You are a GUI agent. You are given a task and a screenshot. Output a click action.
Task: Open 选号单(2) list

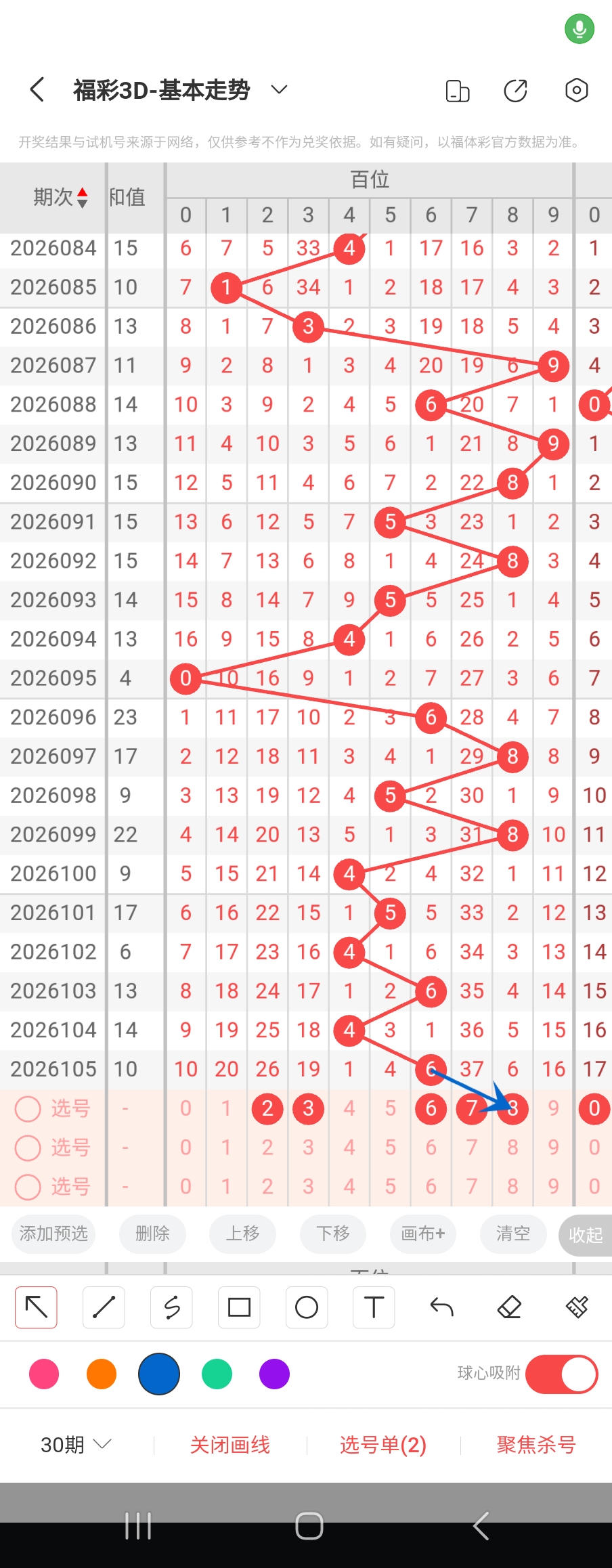coord(383,1445)
